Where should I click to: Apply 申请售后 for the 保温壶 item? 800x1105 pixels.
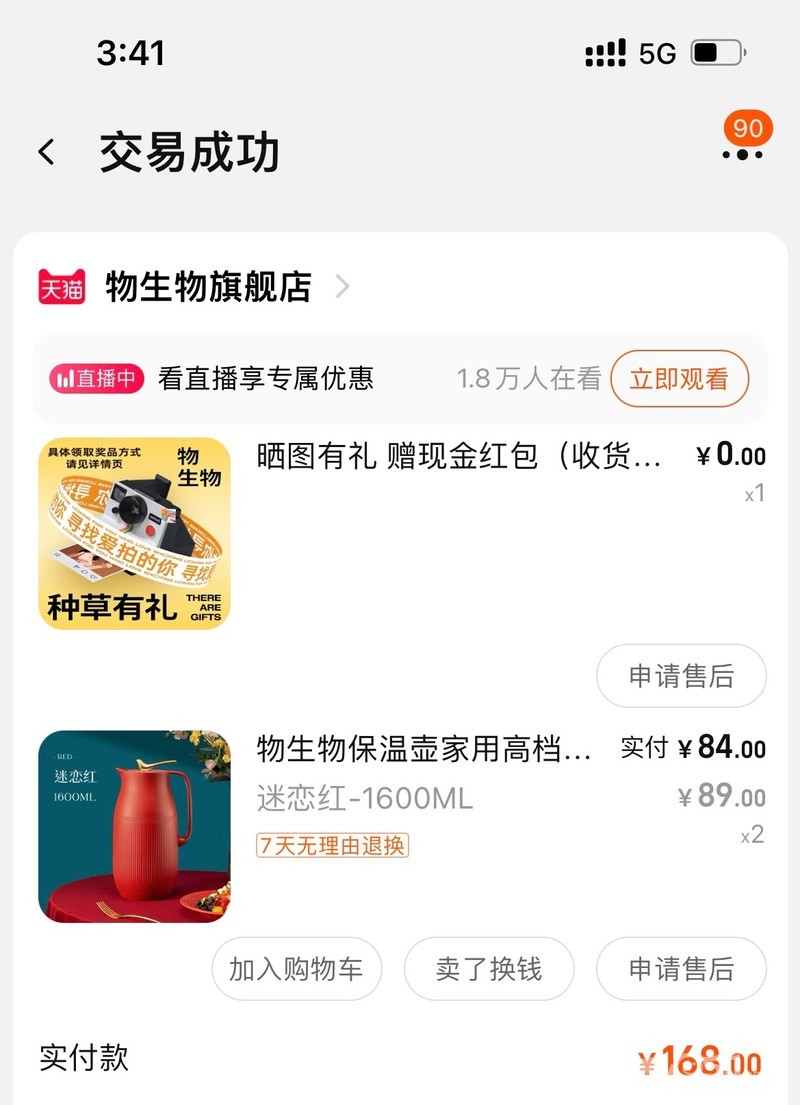681,969
